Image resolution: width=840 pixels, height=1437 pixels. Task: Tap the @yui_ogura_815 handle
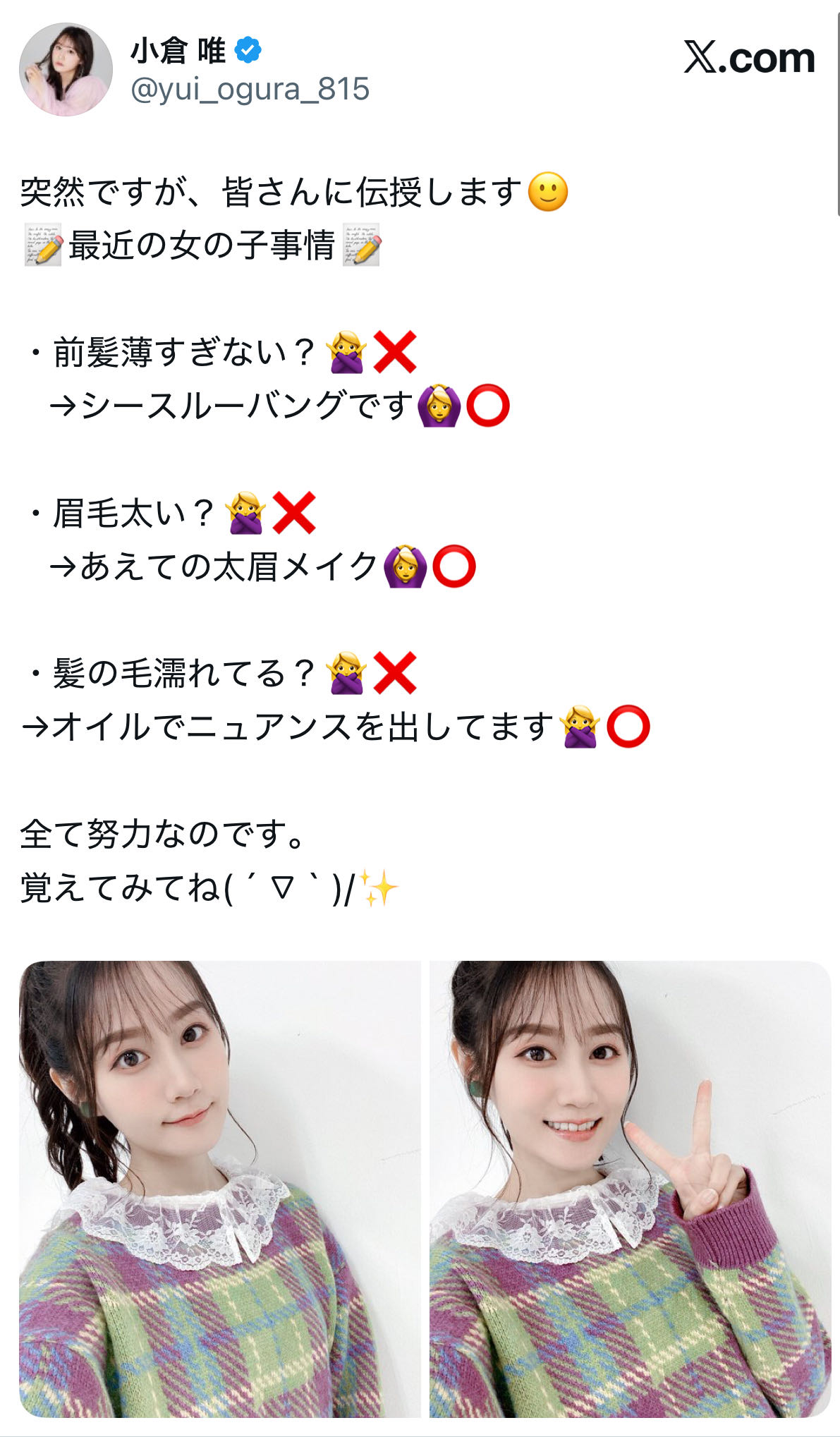point(250,90)
